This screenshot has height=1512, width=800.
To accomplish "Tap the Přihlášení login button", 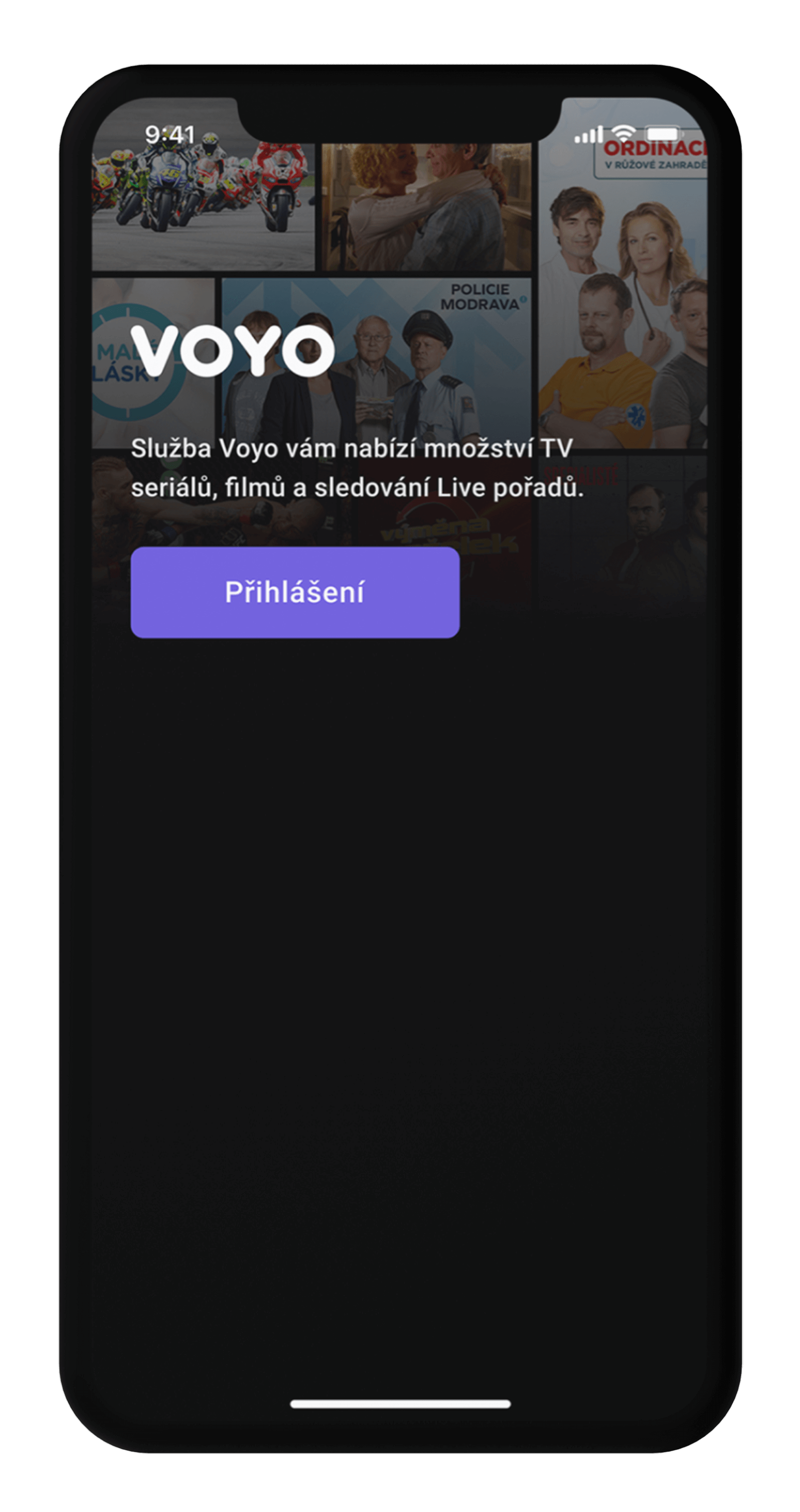I will [x=295, y=592].
